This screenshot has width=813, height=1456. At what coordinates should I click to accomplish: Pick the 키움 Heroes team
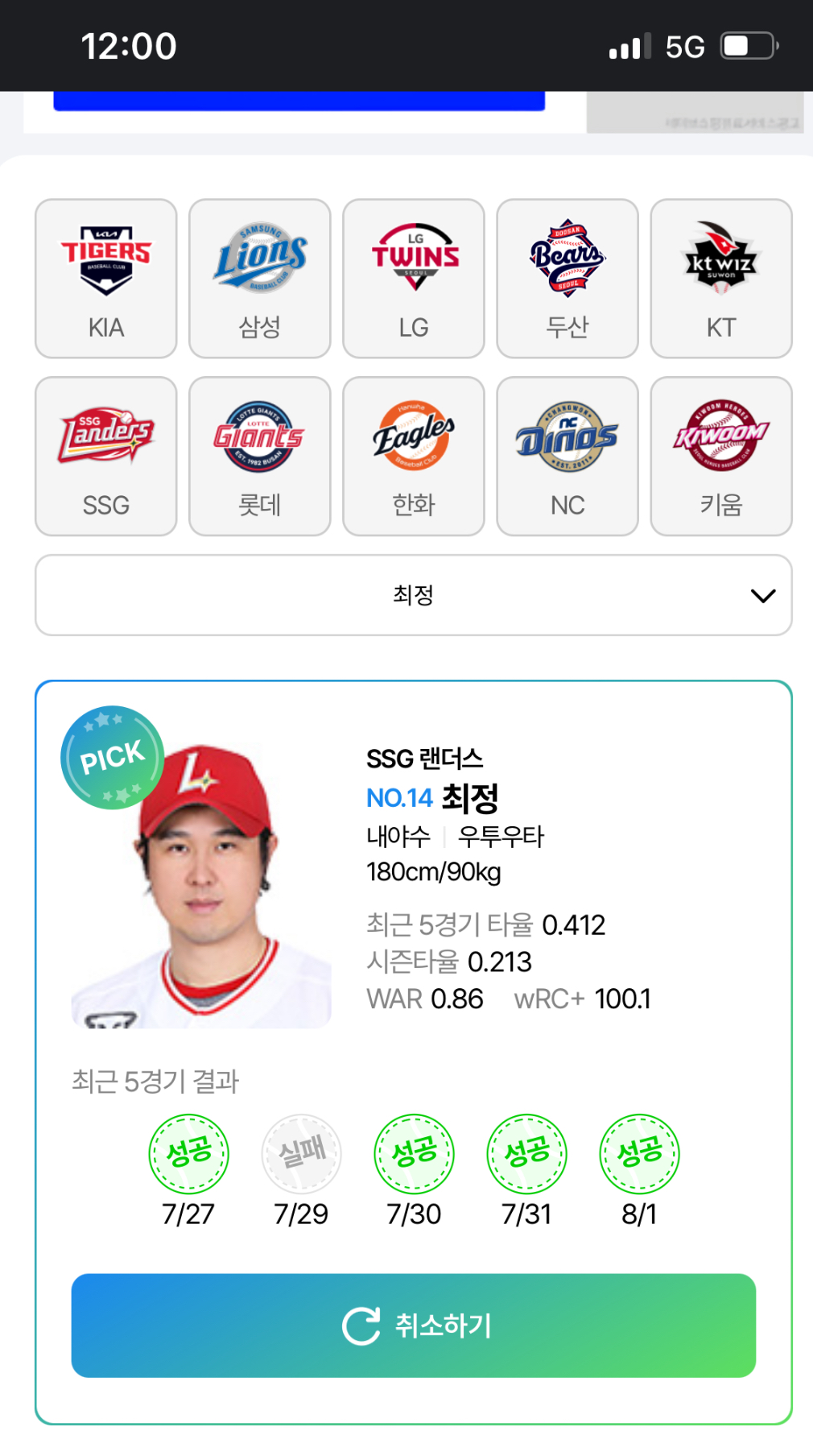coord(721,457)
